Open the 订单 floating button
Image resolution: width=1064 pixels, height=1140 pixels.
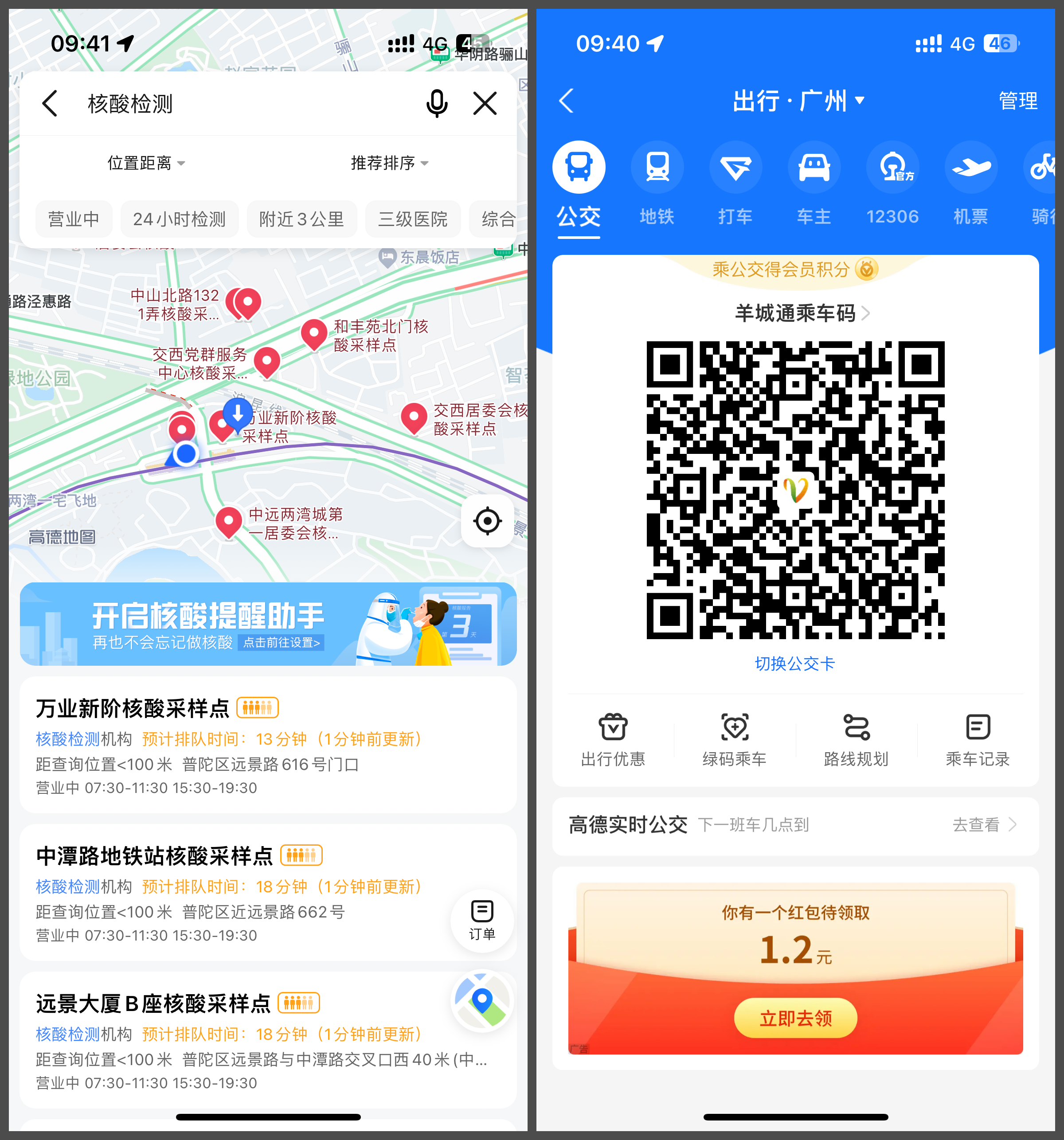pos(482,920)
